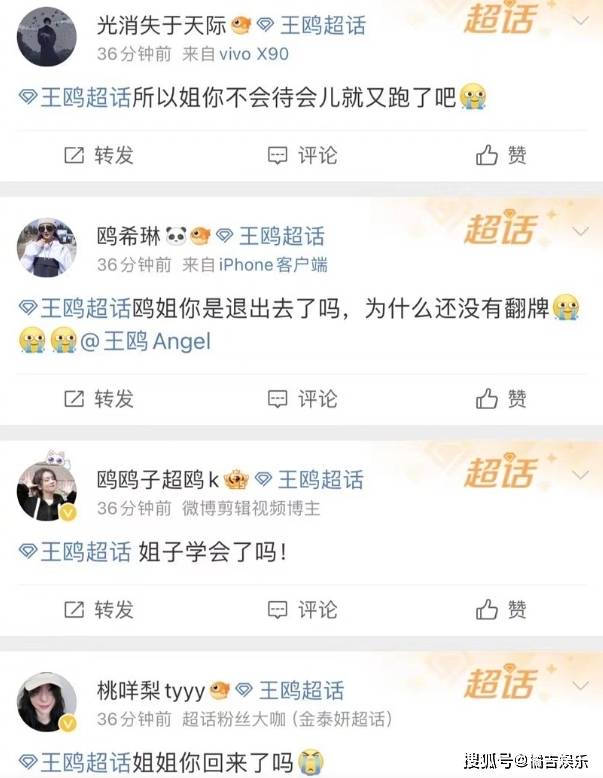Expand the chevron menu on 鸥鸥子超鸥k's post
Viewport: 603px width, 778px height.
580,475
